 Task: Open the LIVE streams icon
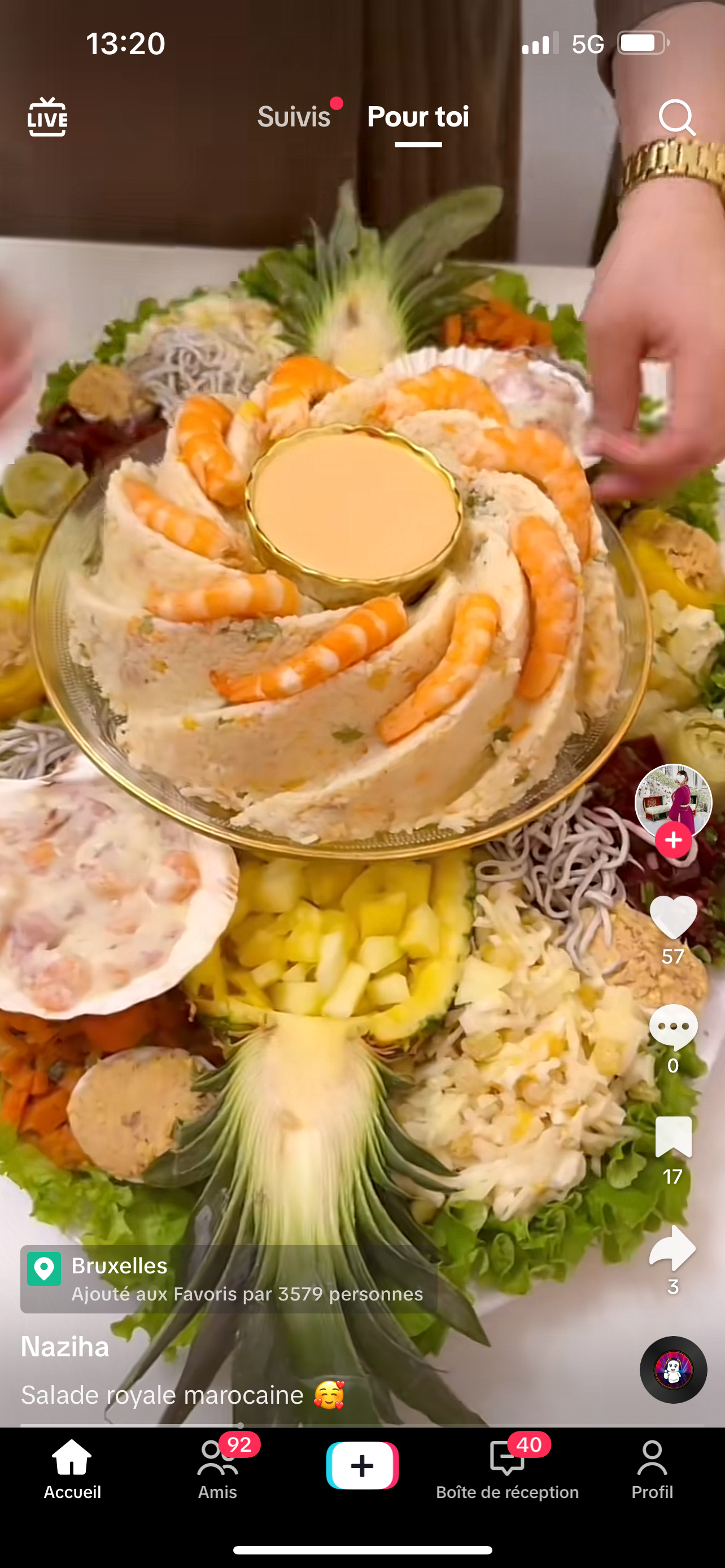47,116
